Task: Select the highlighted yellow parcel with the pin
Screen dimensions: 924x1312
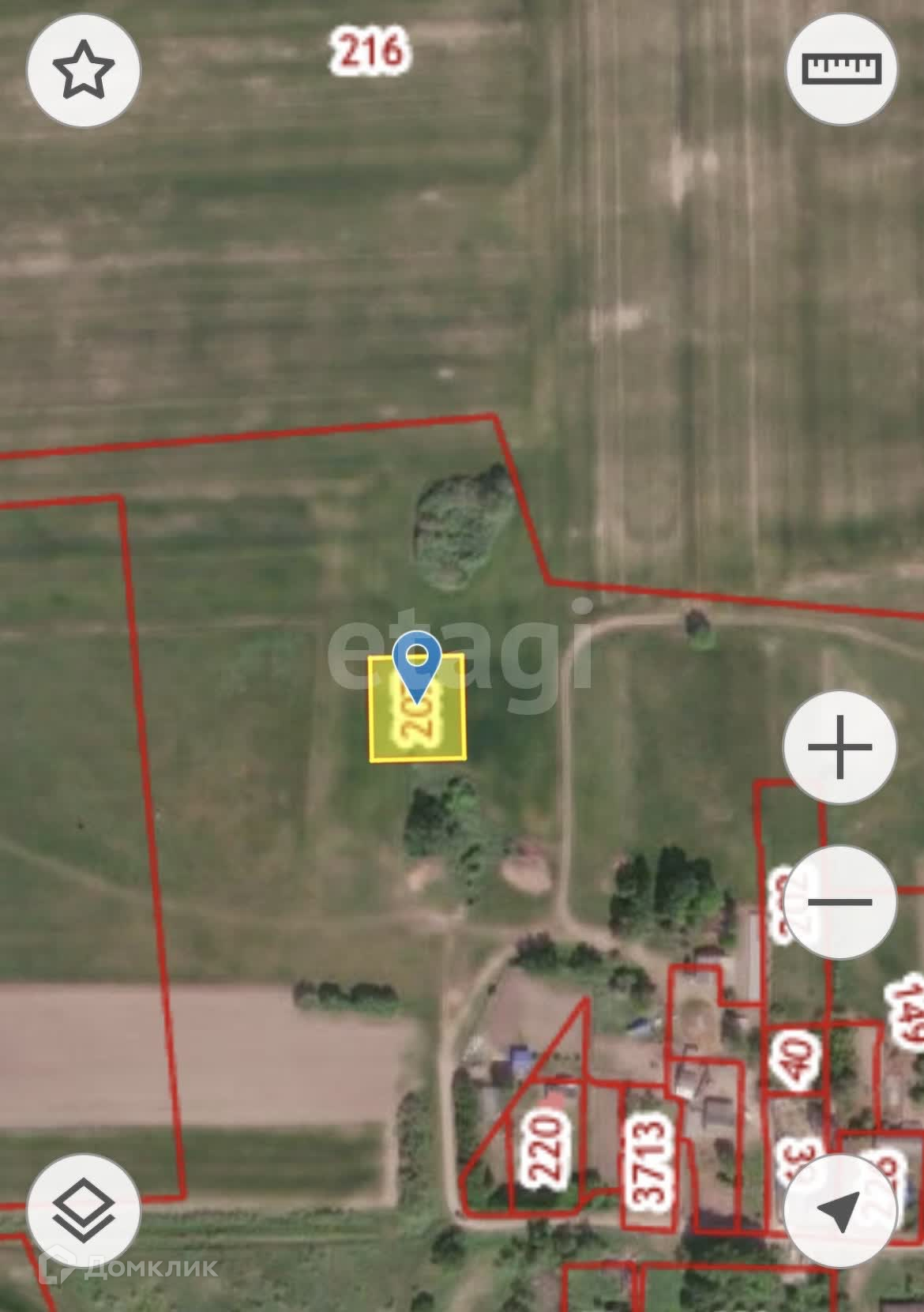Action: pyautogui.click(x=419, y=708)
